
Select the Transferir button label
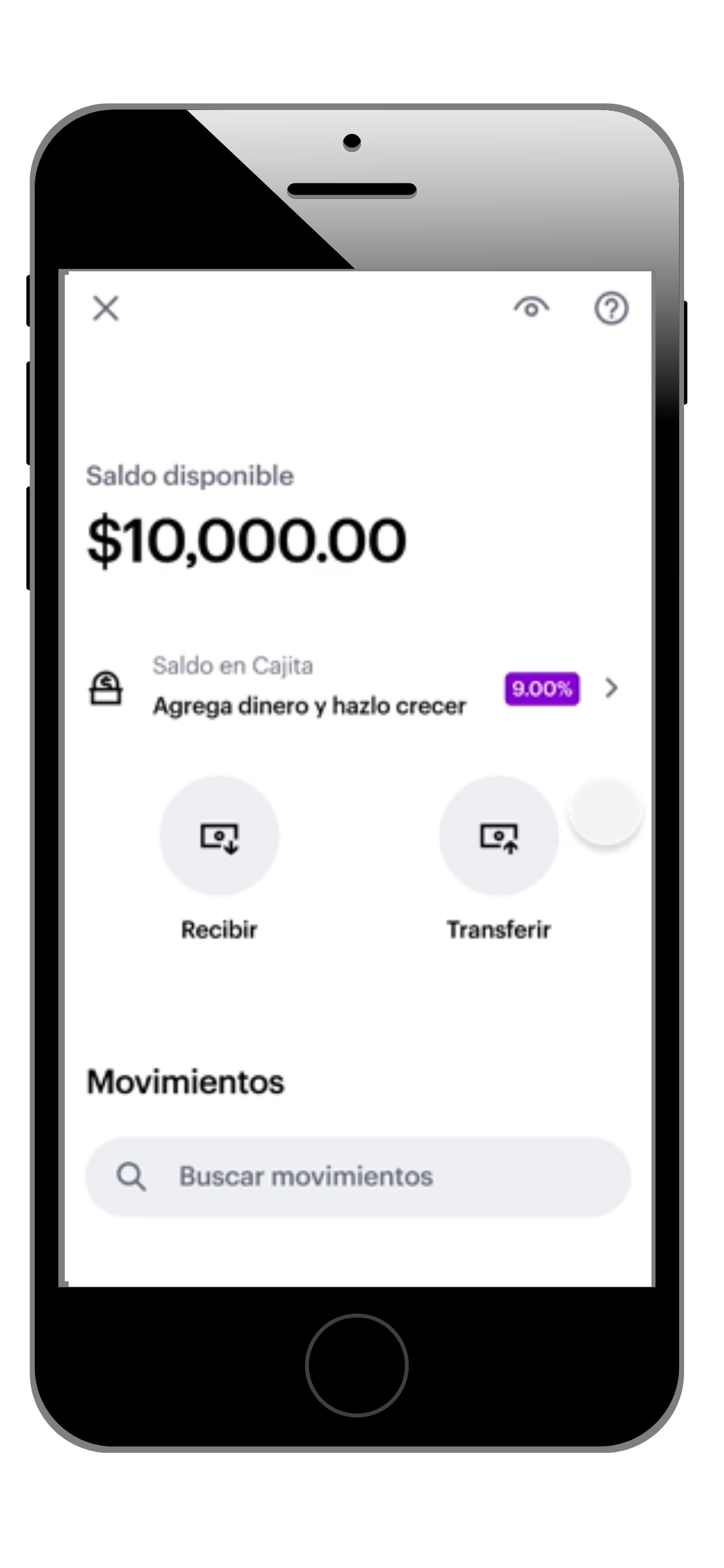click(499, 929)
